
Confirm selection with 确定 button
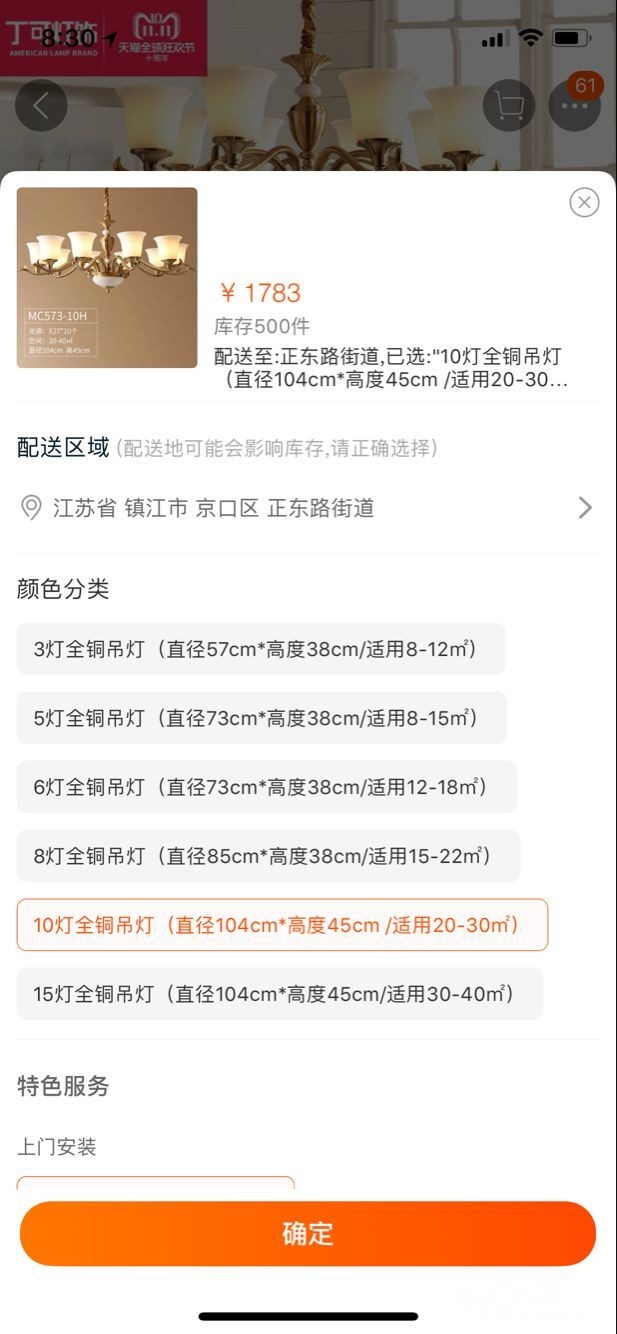pos(308,1233)
